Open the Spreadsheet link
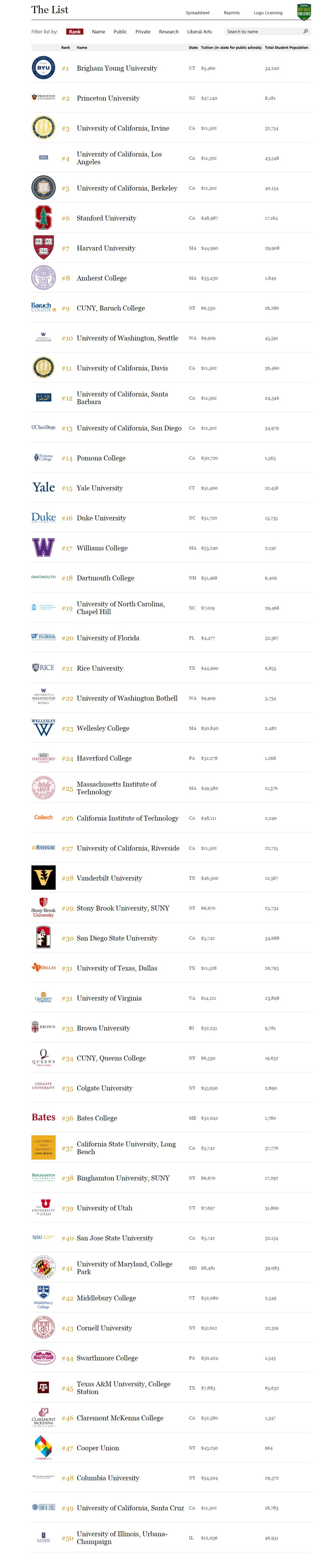The height and width of the screenshot is (1568, 330). pos(197,13)
